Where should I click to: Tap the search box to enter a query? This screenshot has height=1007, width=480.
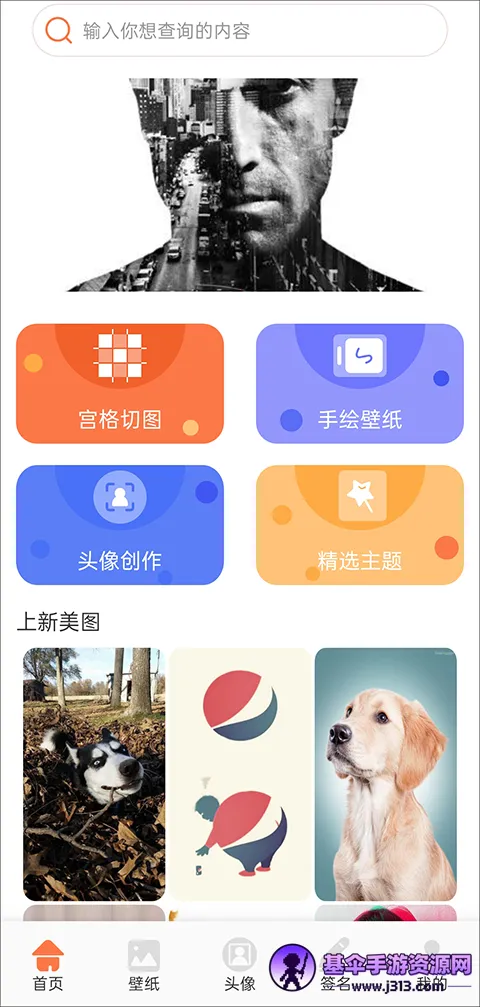pos(240,30)
